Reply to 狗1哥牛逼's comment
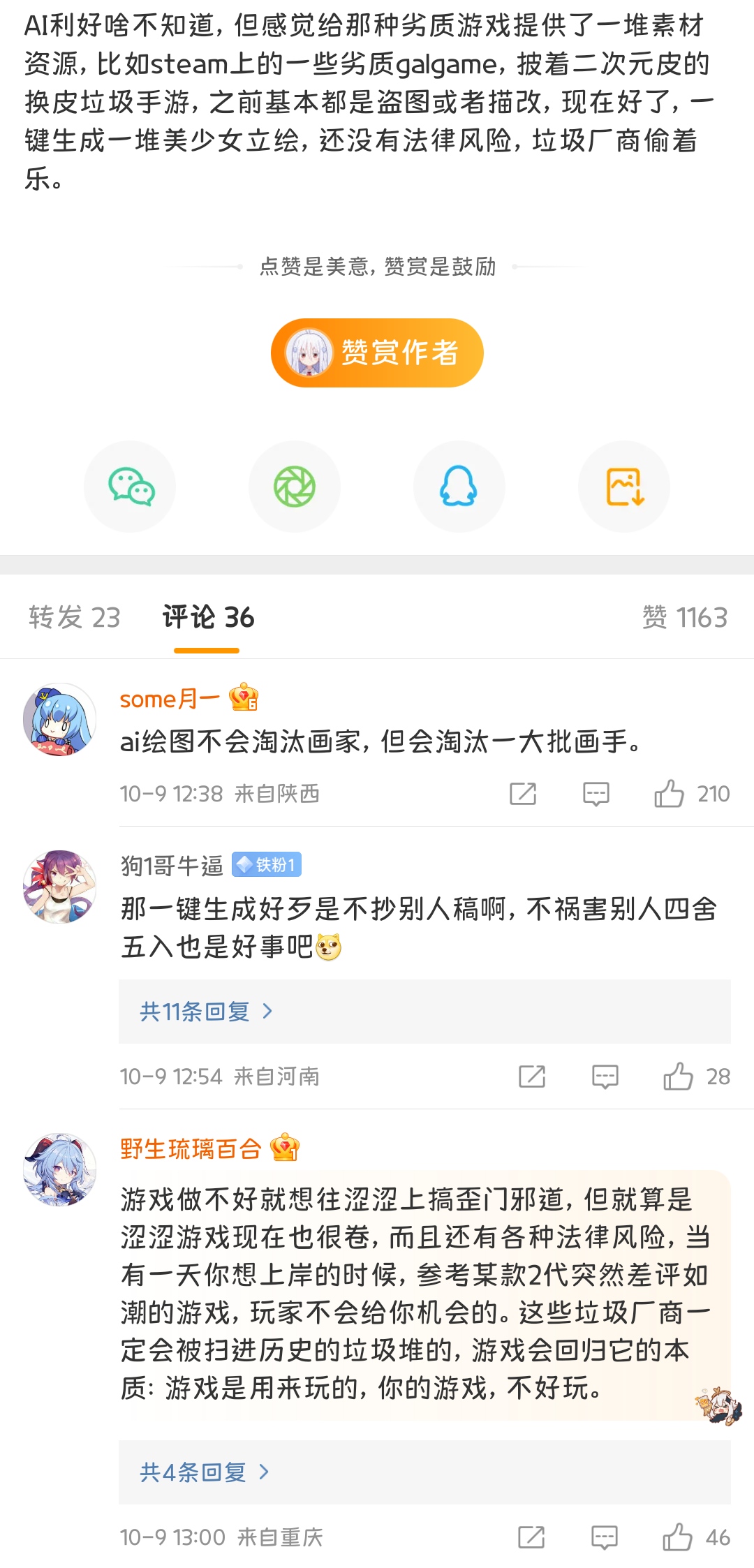The height and width of the screenshot is (1568, 754). (x=605, y=1077)
